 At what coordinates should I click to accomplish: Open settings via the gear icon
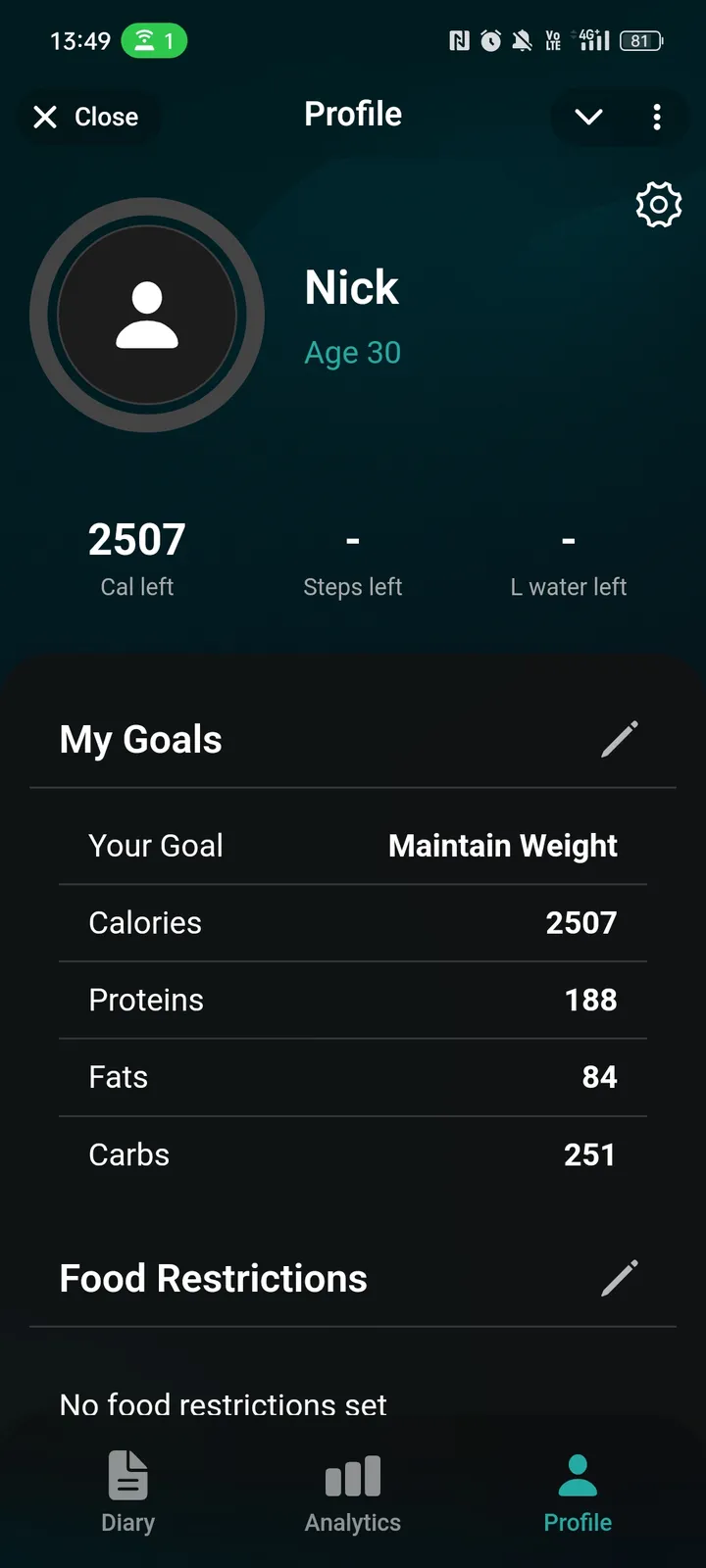pyautogui.click(x=659, y=205)
